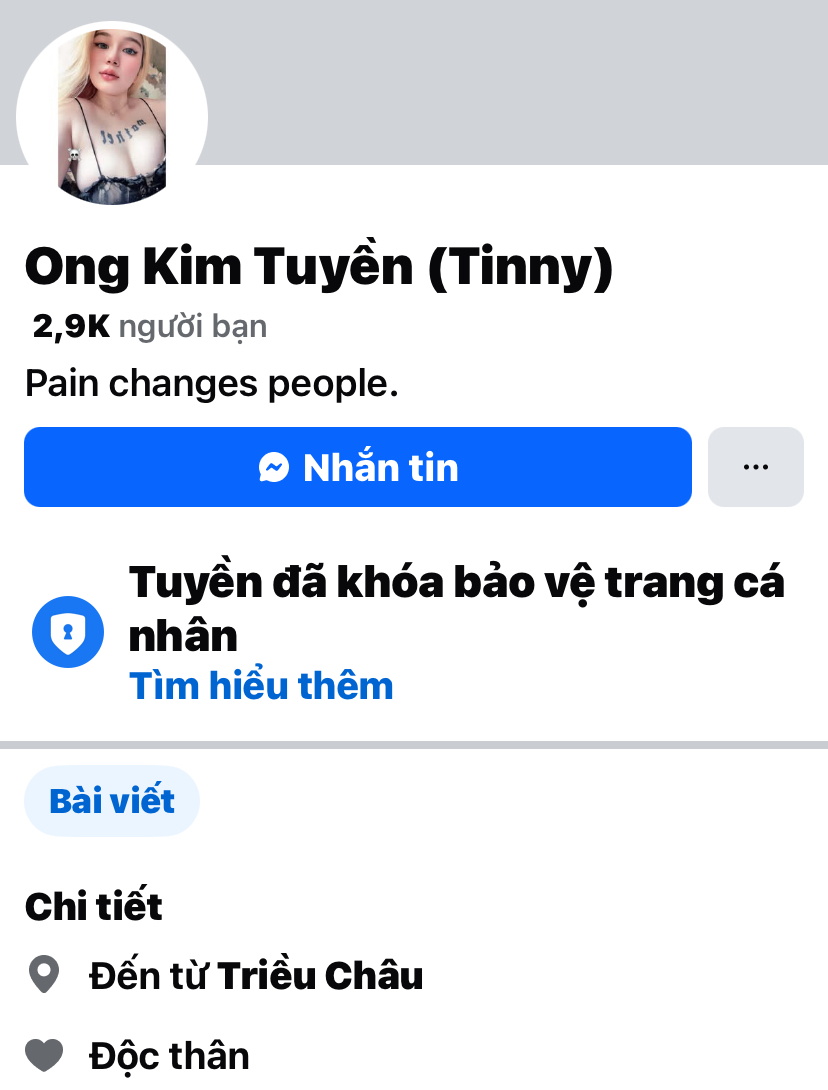Open the Triều Châu hometown link

click(x=320, y=975)
